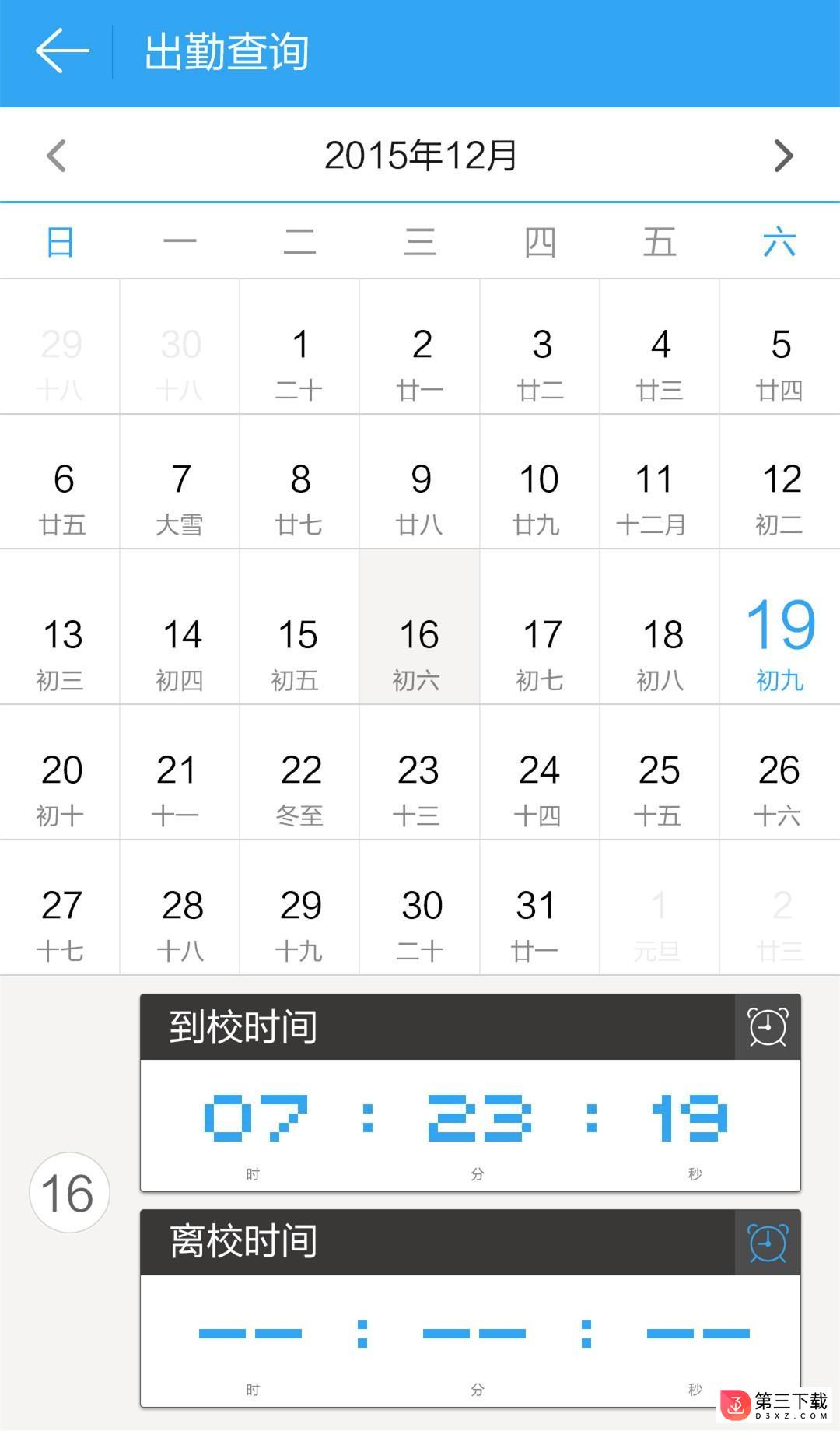Choose December 25 on the calendar
This screenshot has width=840, height=1431.
pos(660,773)
